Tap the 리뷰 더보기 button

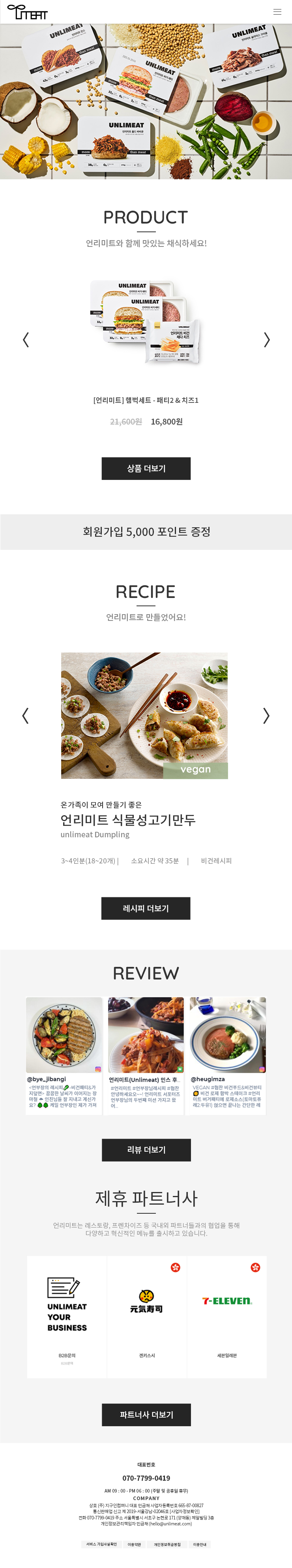pyautogui.click(x=146, y=1150)
